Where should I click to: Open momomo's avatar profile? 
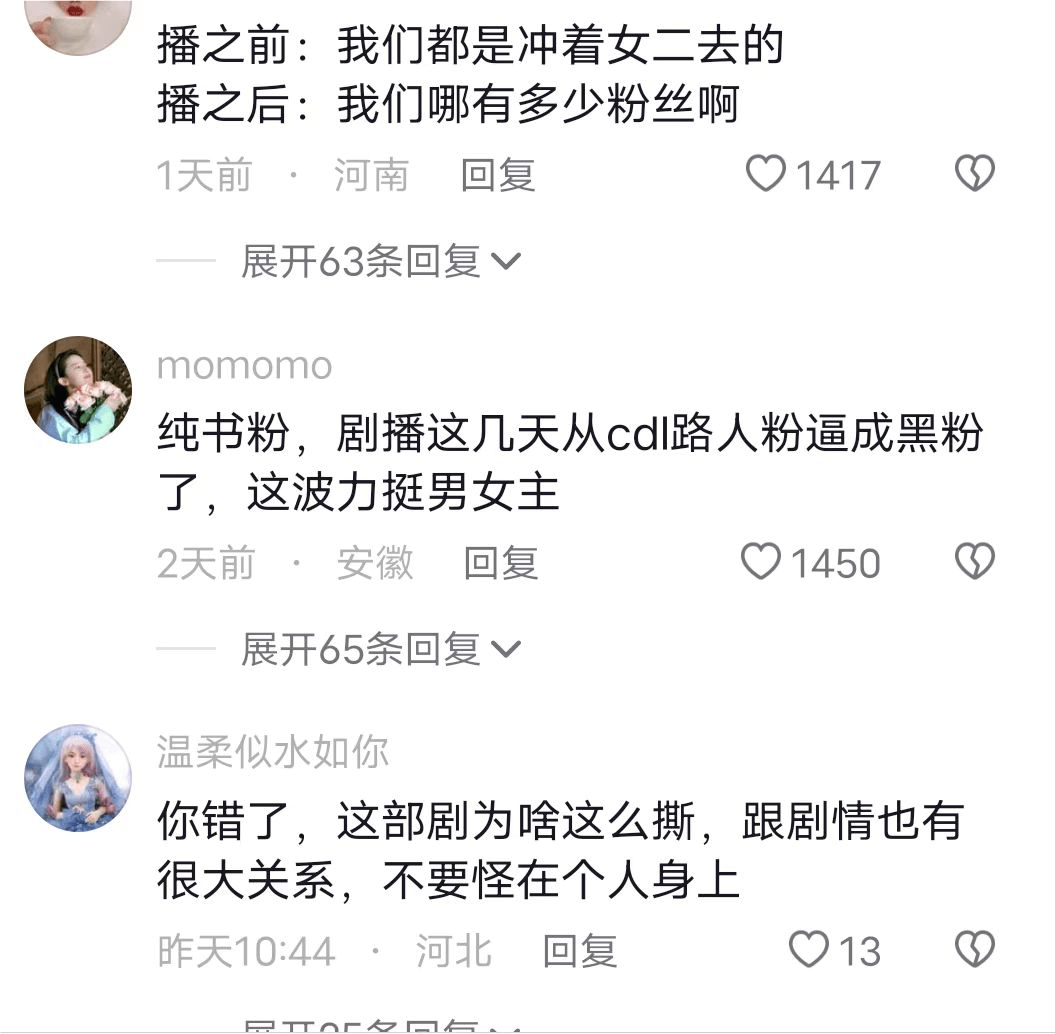click(x=78, y=389)
